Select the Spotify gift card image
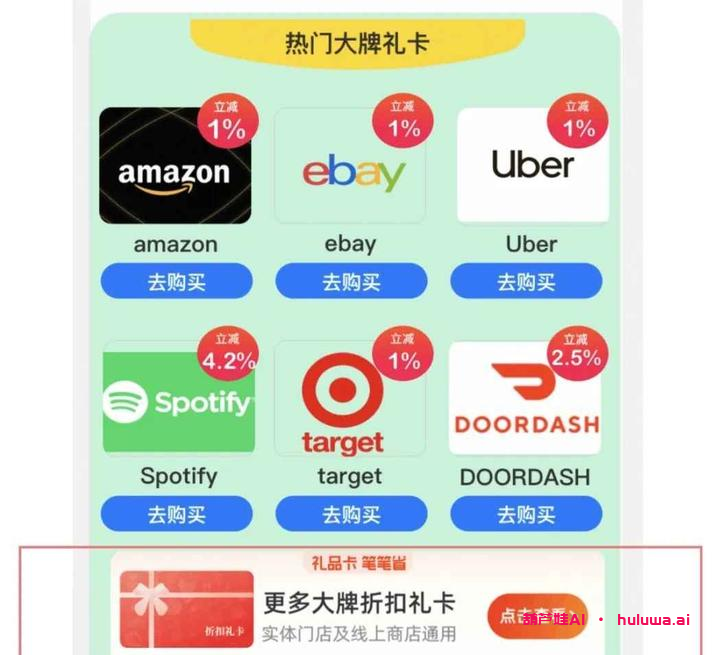The height and width of the screenshot is (655, 720). tap(178, 401)
